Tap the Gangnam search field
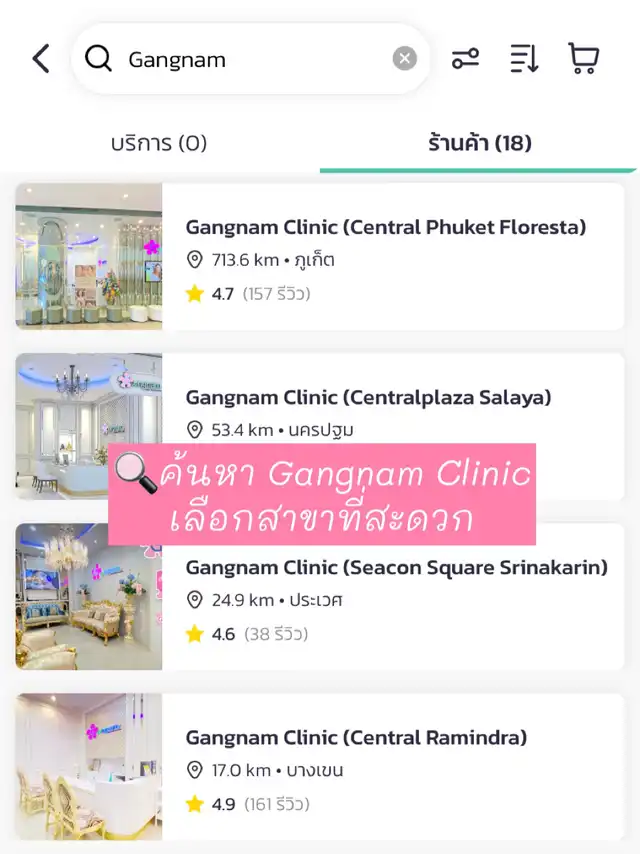This screenshot has width=640, height=854. 250,59
